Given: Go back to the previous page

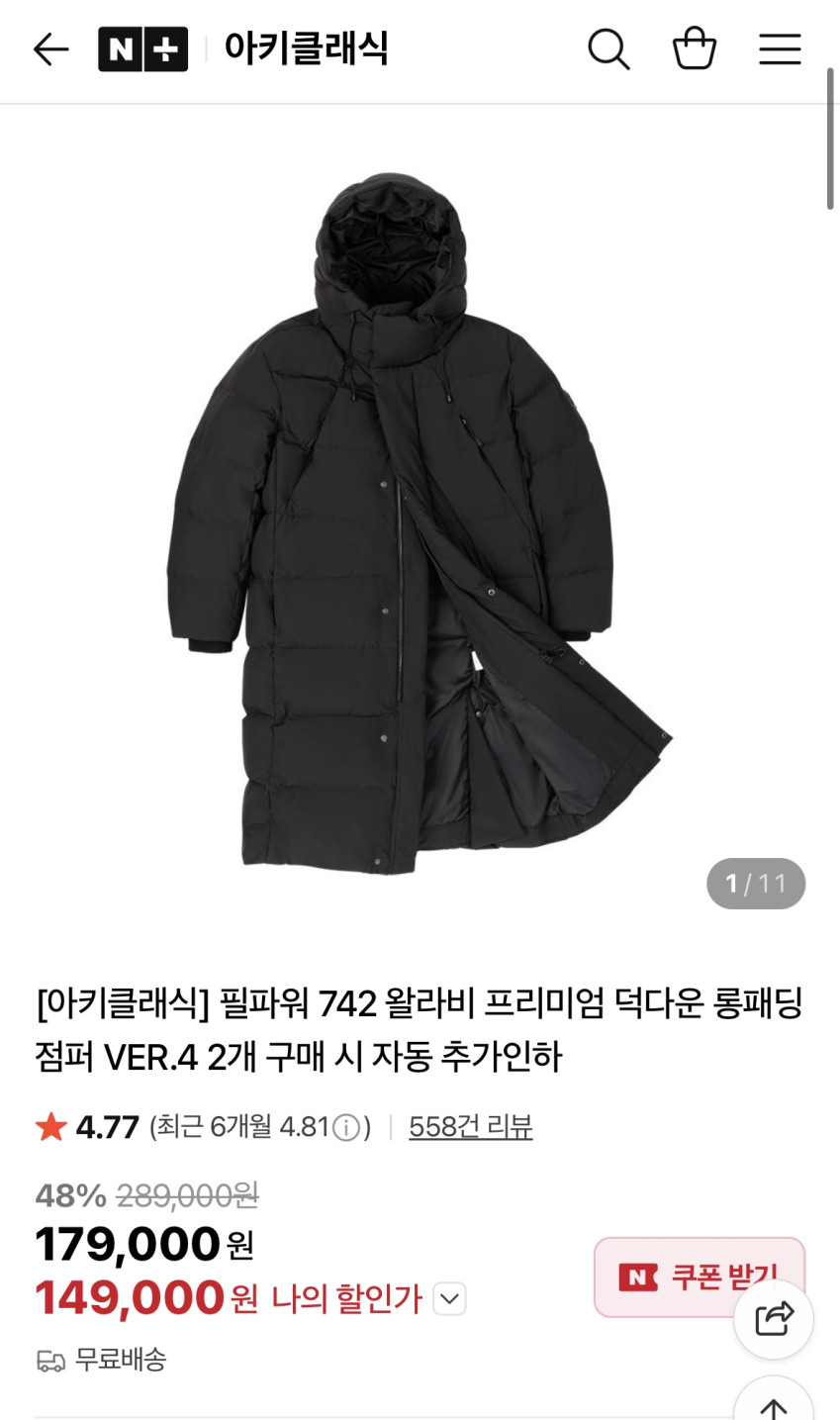Looking at the screenshot, I should point(50,48).
